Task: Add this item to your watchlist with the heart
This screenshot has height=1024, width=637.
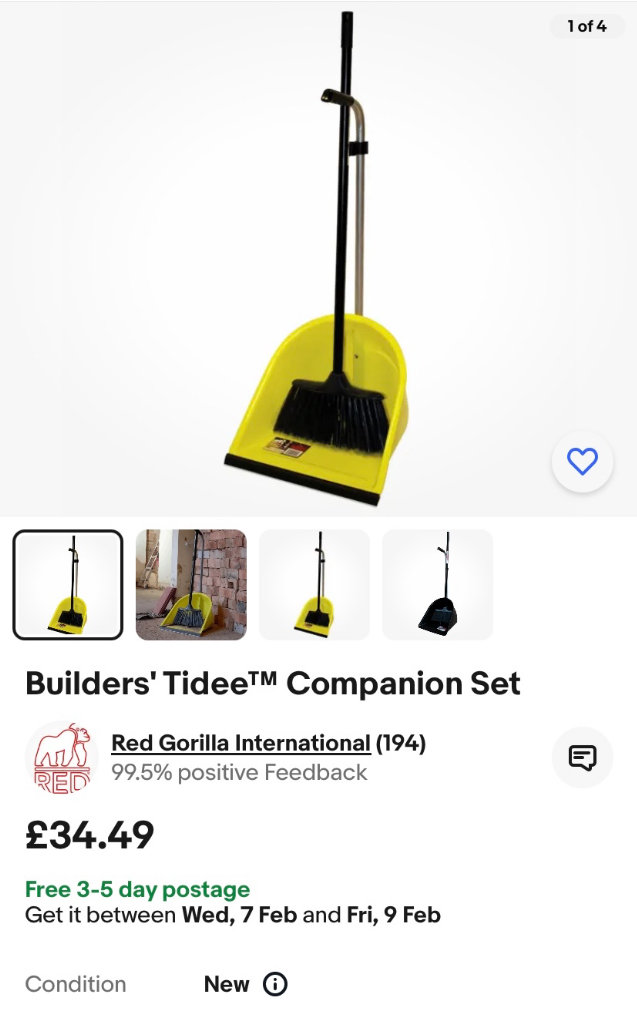Action: 582,461
